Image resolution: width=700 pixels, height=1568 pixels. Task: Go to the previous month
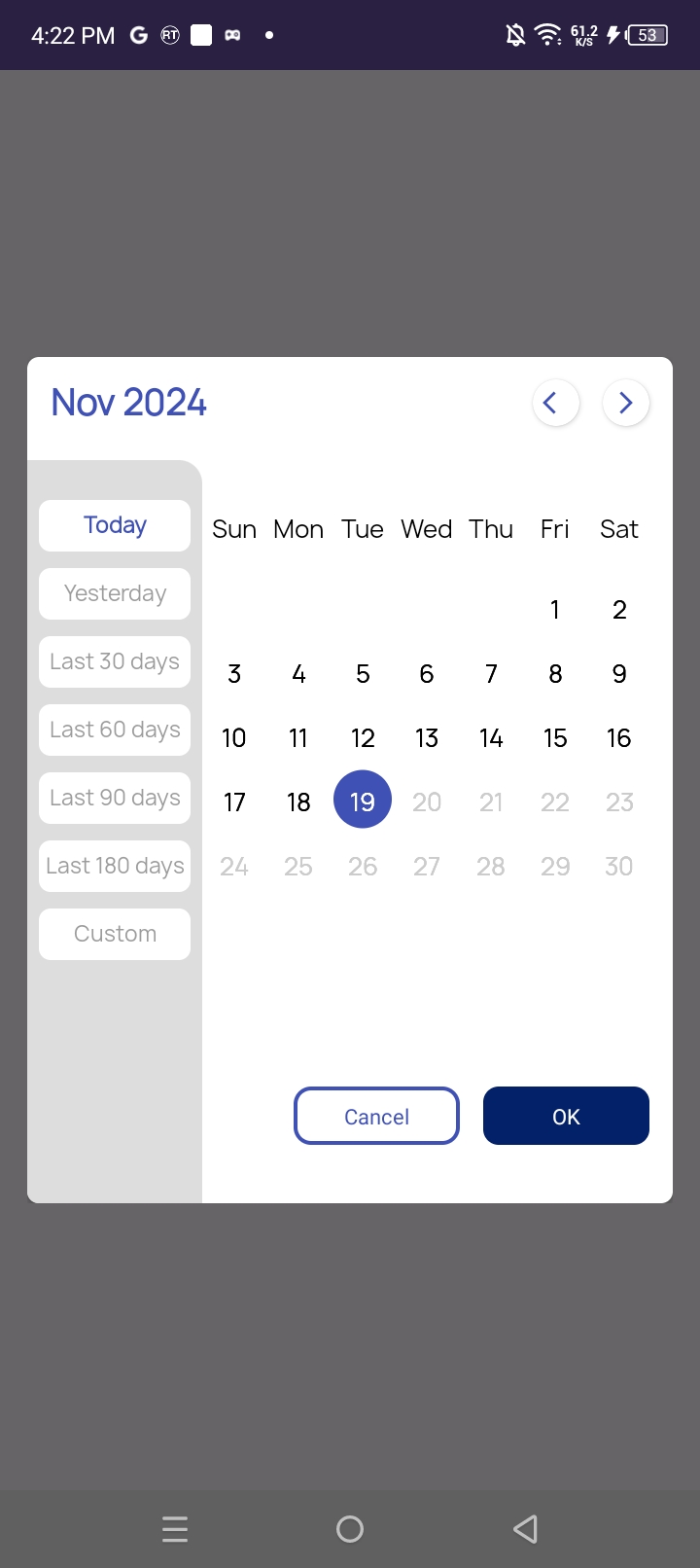[x=556, y=403]
